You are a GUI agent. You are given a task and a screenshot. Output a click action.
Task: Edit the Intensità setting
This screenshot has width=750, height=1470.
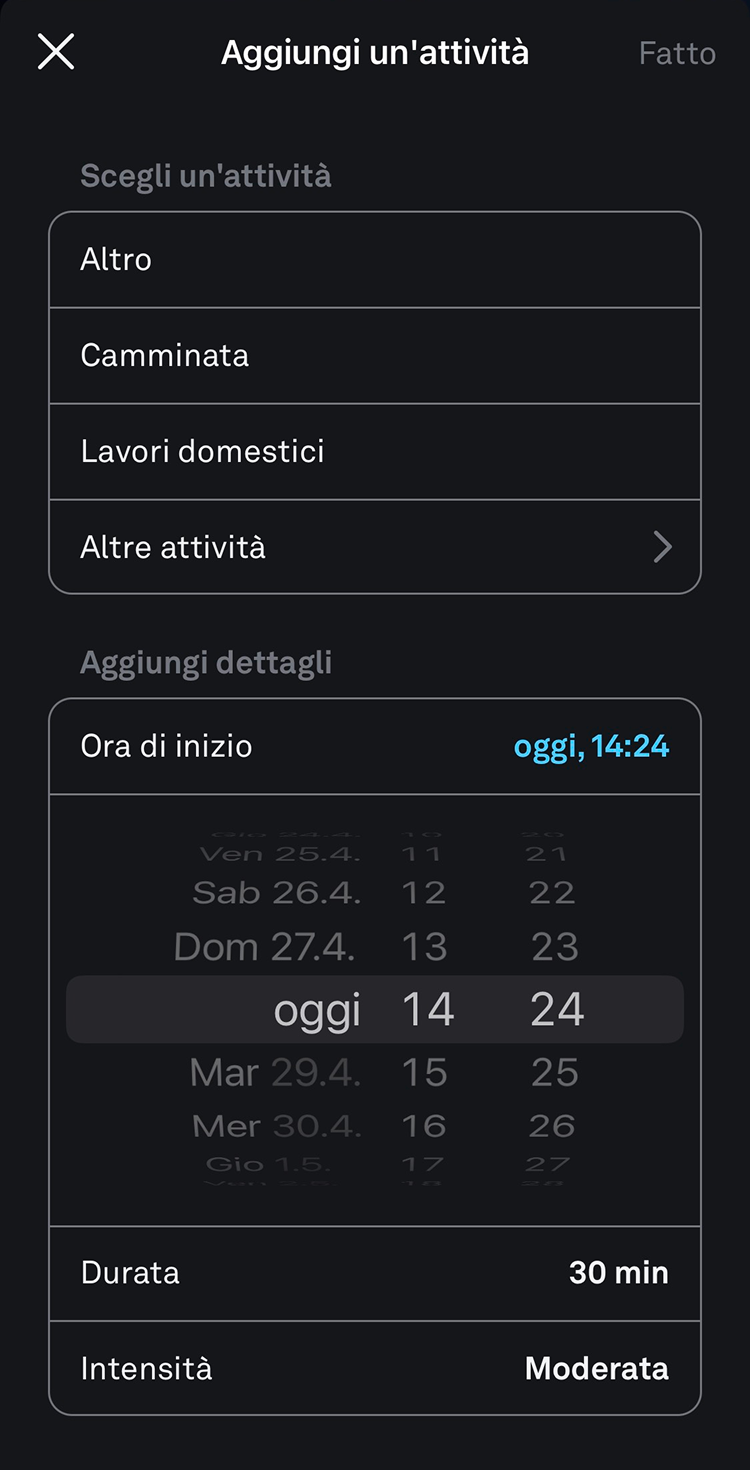coord(374,1368)
